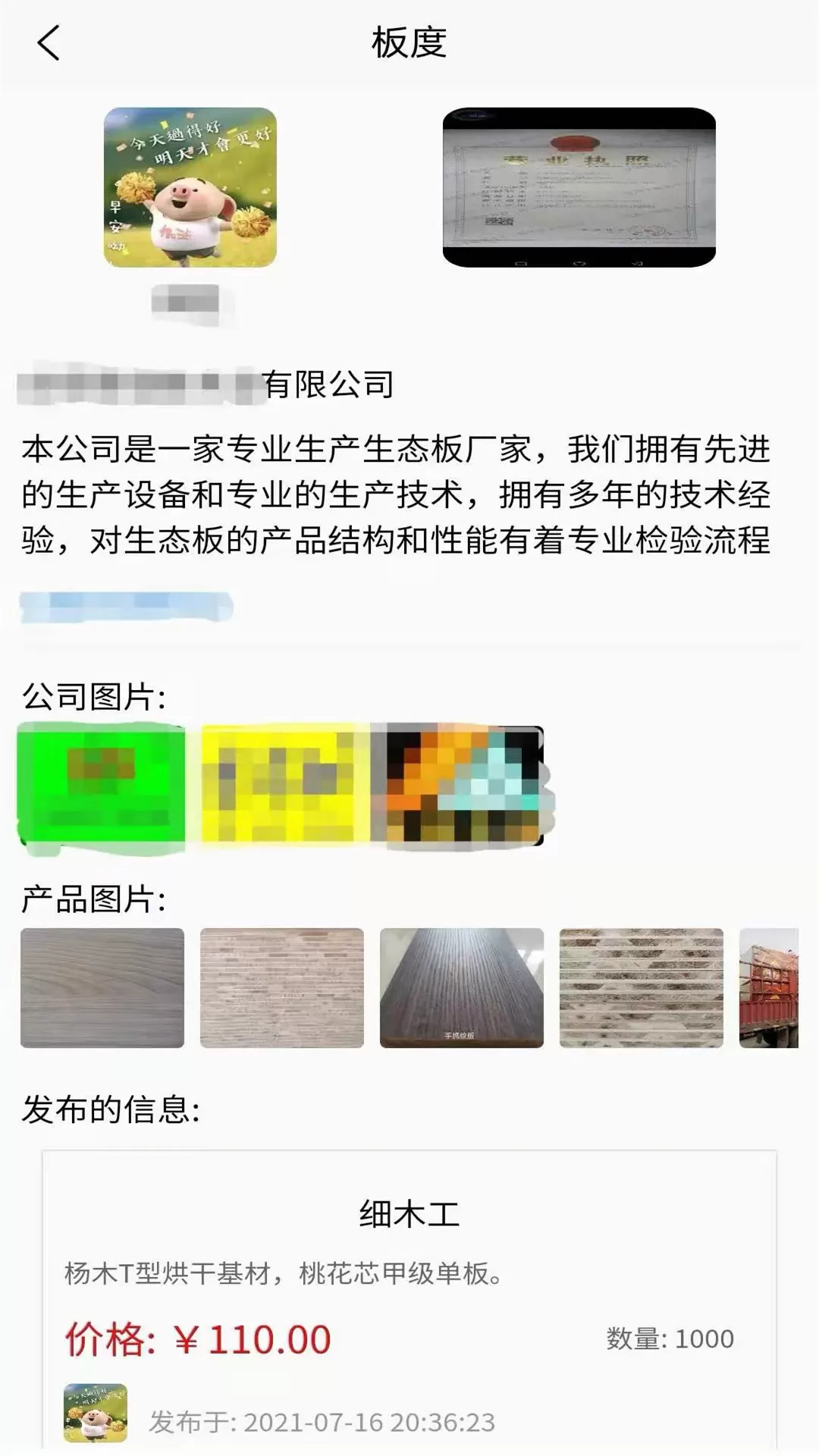The image size is (819, 1456).
Task: Open the loaded truck product image
Action: (x=769, y=987)
